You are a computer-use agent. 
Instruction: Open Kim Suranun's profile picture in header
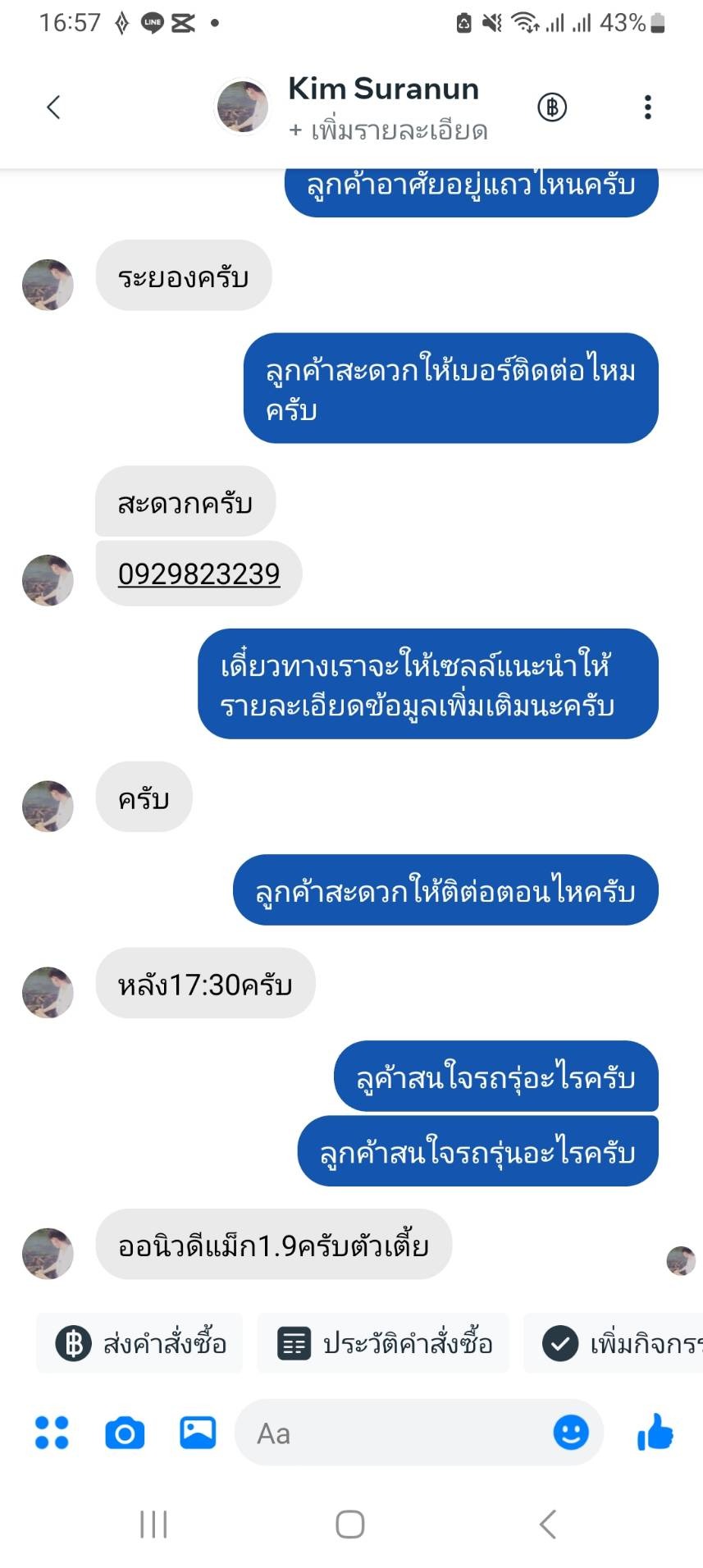(x=243, y=107)
